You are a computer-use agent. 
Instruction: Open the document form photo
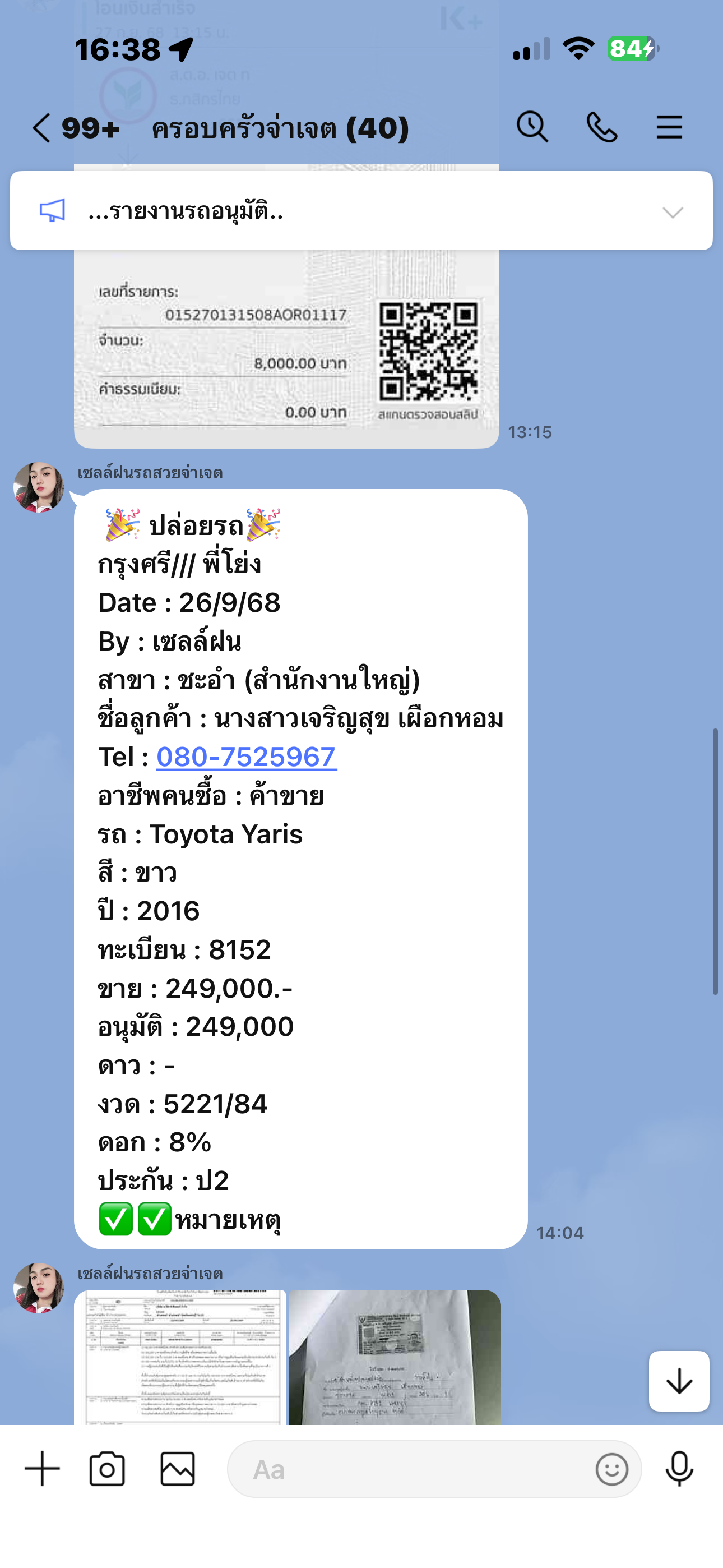point(180,1357)
